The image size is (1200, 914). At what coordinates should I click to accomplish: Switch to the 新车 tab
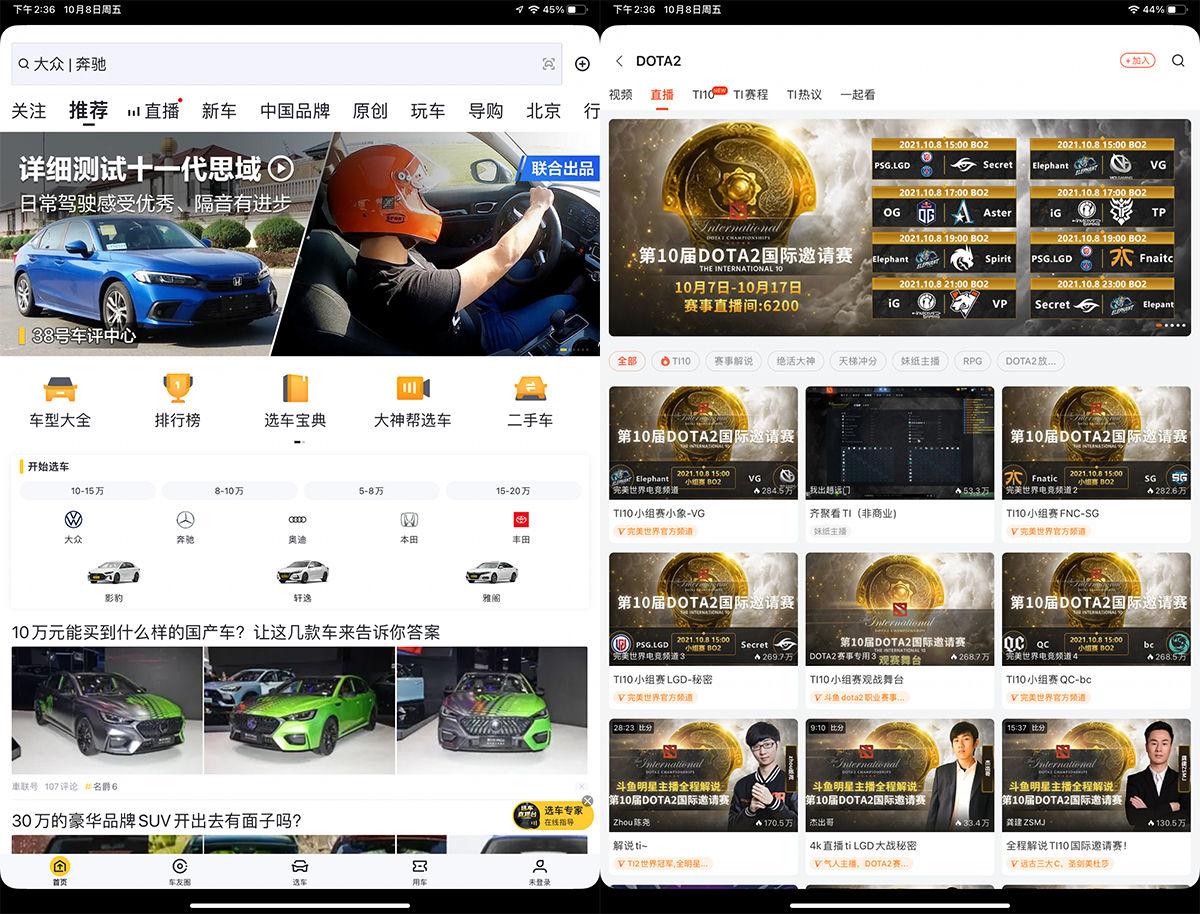tap(218, 111)
